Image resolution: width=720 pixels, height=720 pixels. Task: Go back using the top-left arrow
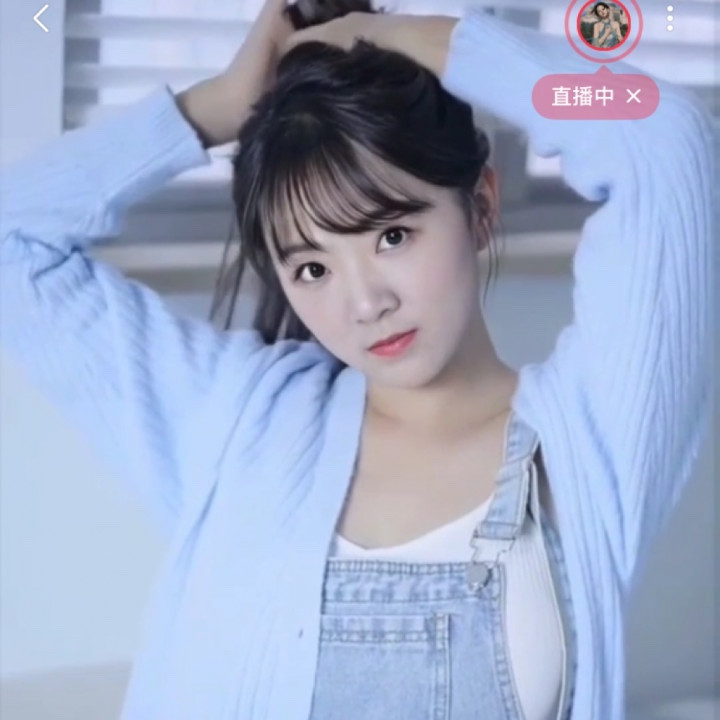click(x=41, y=18)
